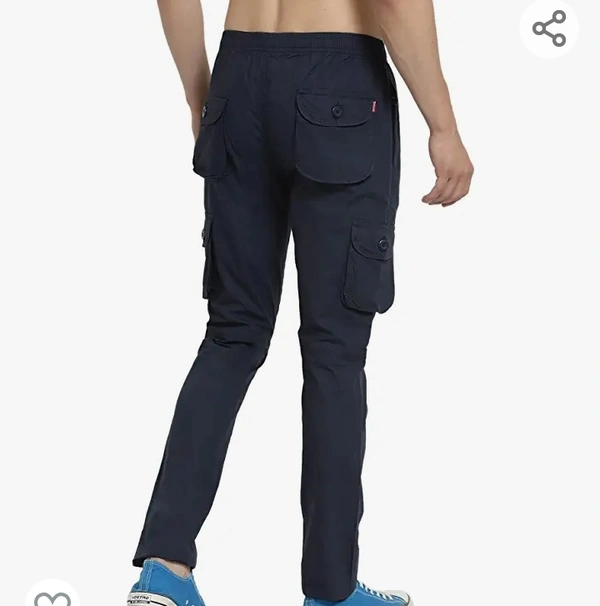Screen dimensions: 600x606
Task: Add the cargo pants to wishlist
Action: pos(52,597)
